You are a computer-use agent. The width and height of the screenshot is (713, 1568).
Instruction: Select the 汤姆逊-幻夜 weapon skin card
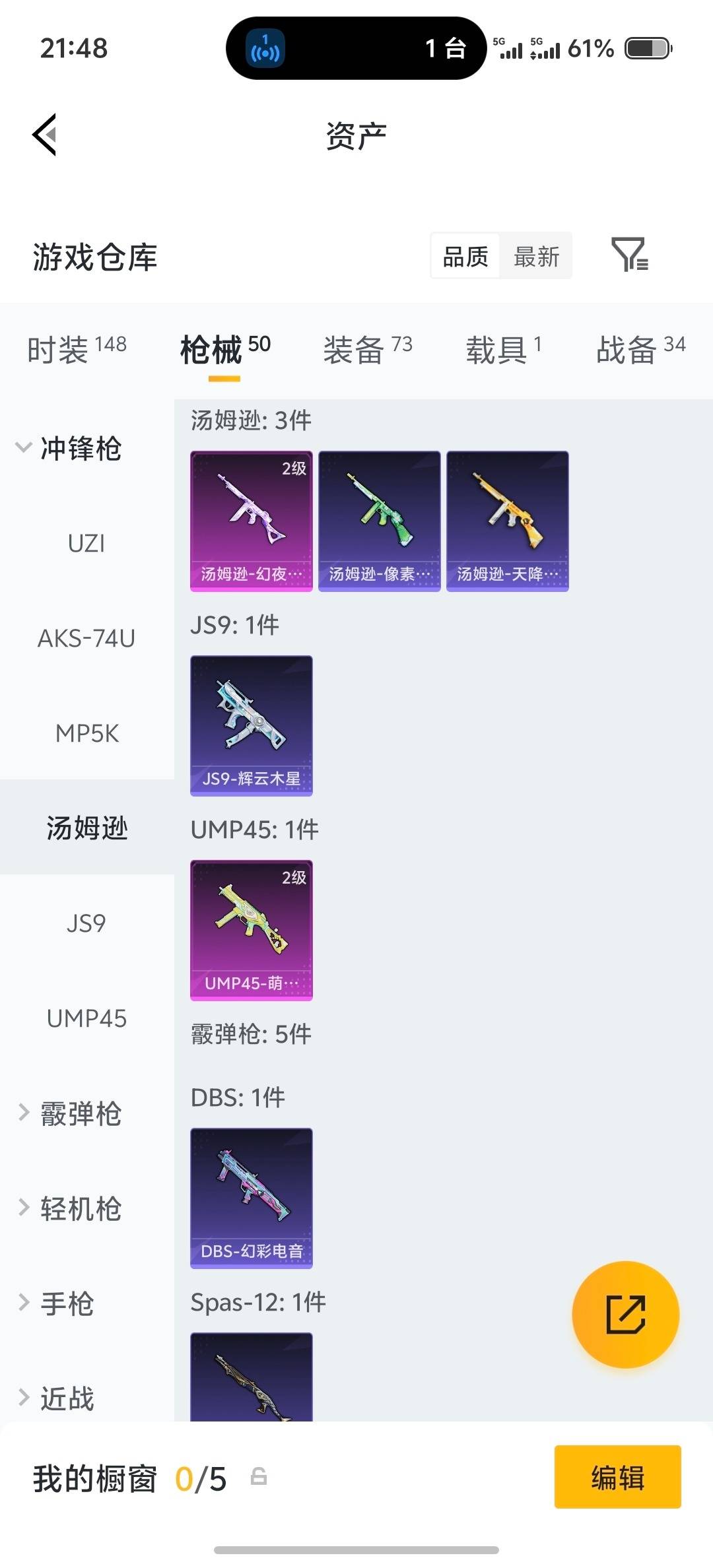coord(251,518)
